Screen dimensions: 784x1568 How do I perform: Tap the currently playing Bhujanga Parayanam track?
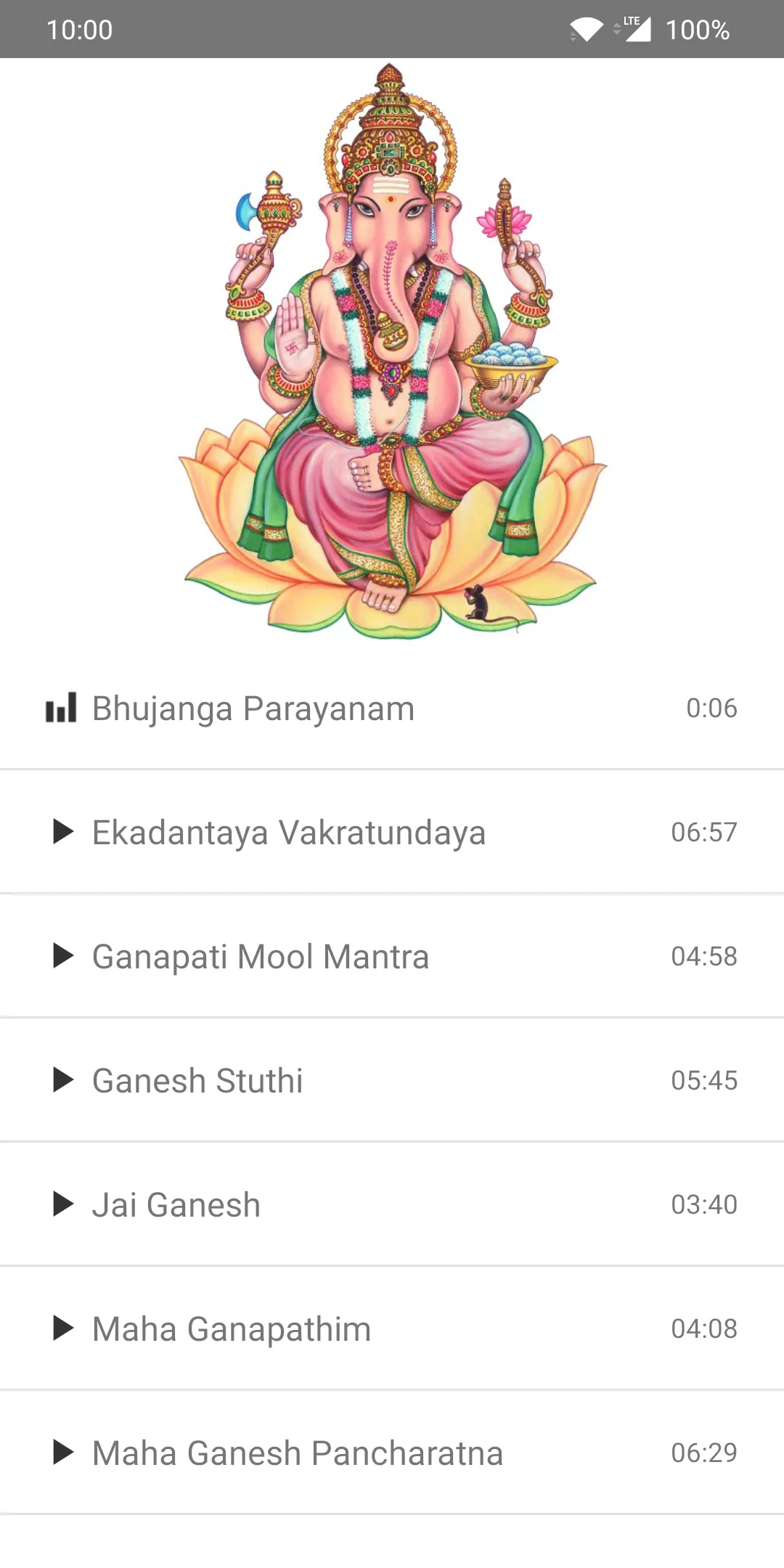click(x=392, y=708)
